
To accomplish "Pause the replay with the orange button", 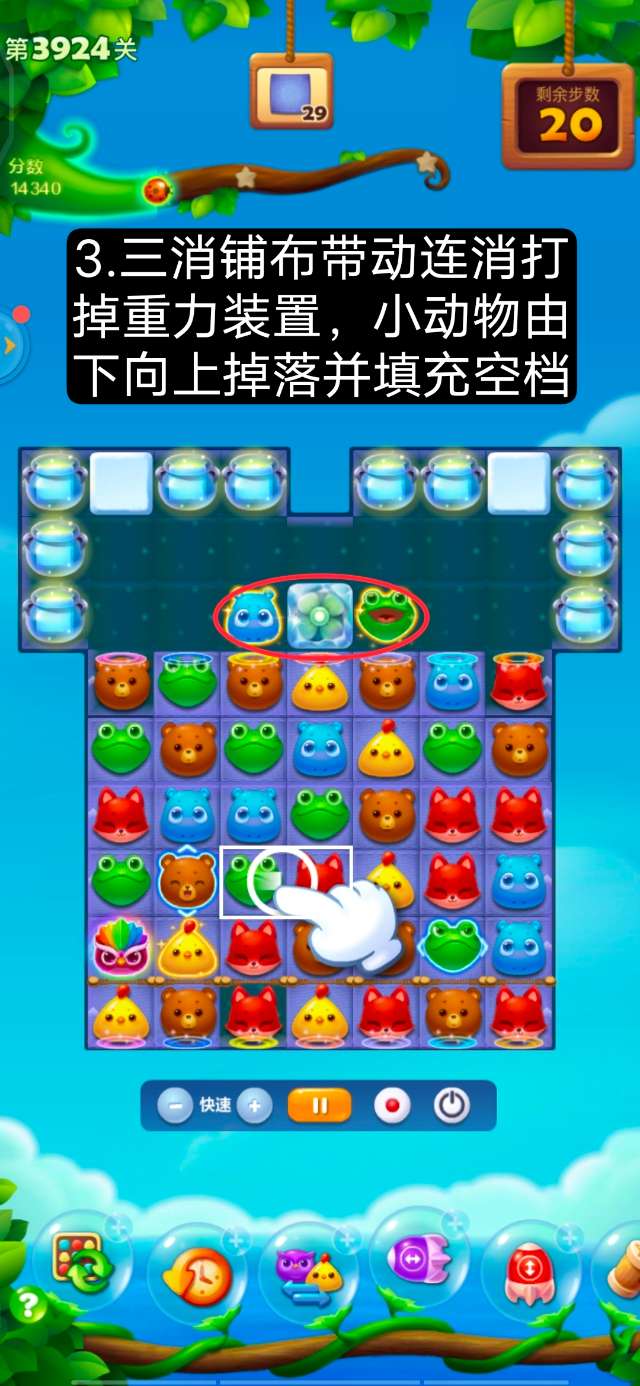I will (x=320, y=1106).
